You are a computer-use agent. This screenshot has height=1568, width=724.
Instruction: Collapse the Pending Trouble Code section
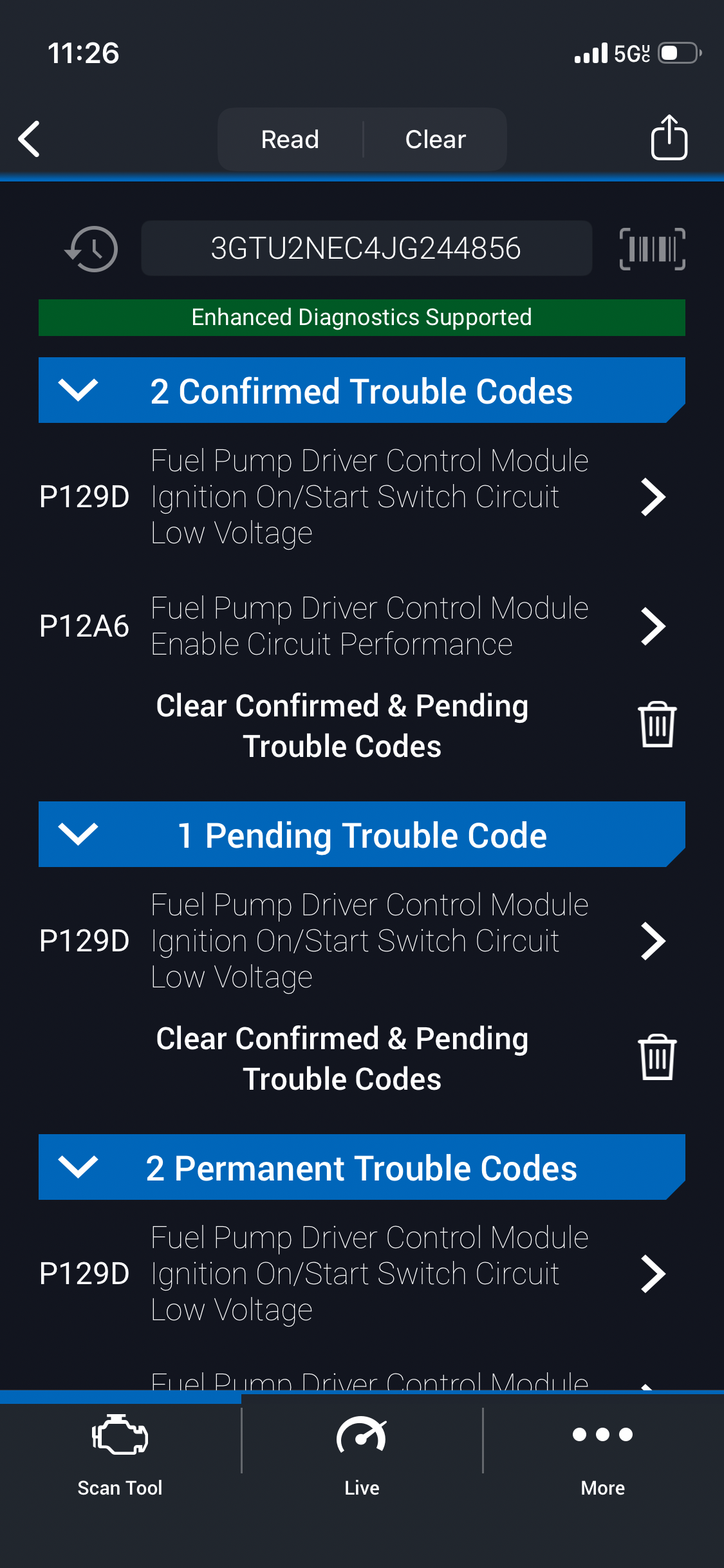[78, 834]
